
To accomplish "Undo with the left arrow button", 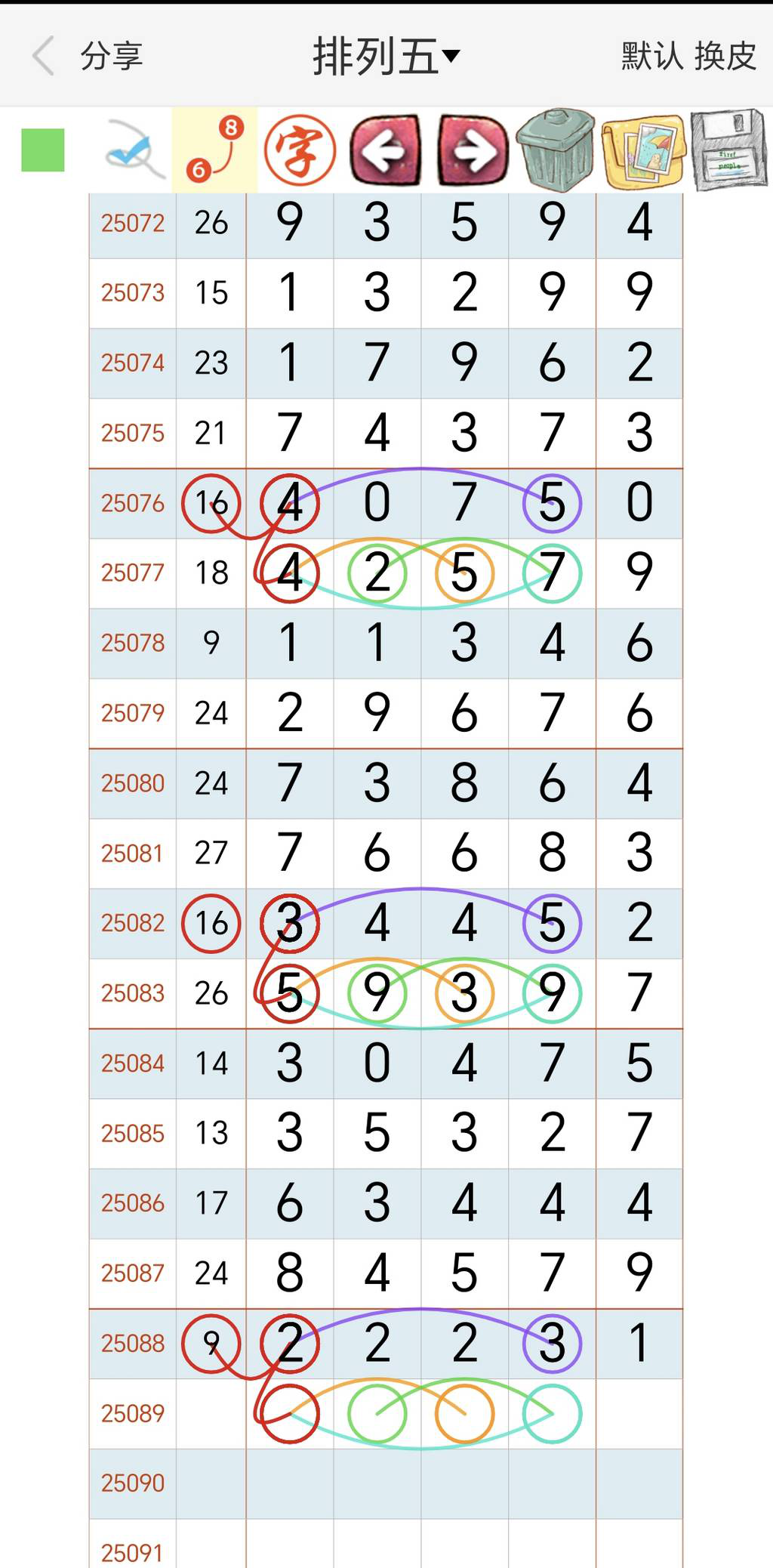I will 386,150.
